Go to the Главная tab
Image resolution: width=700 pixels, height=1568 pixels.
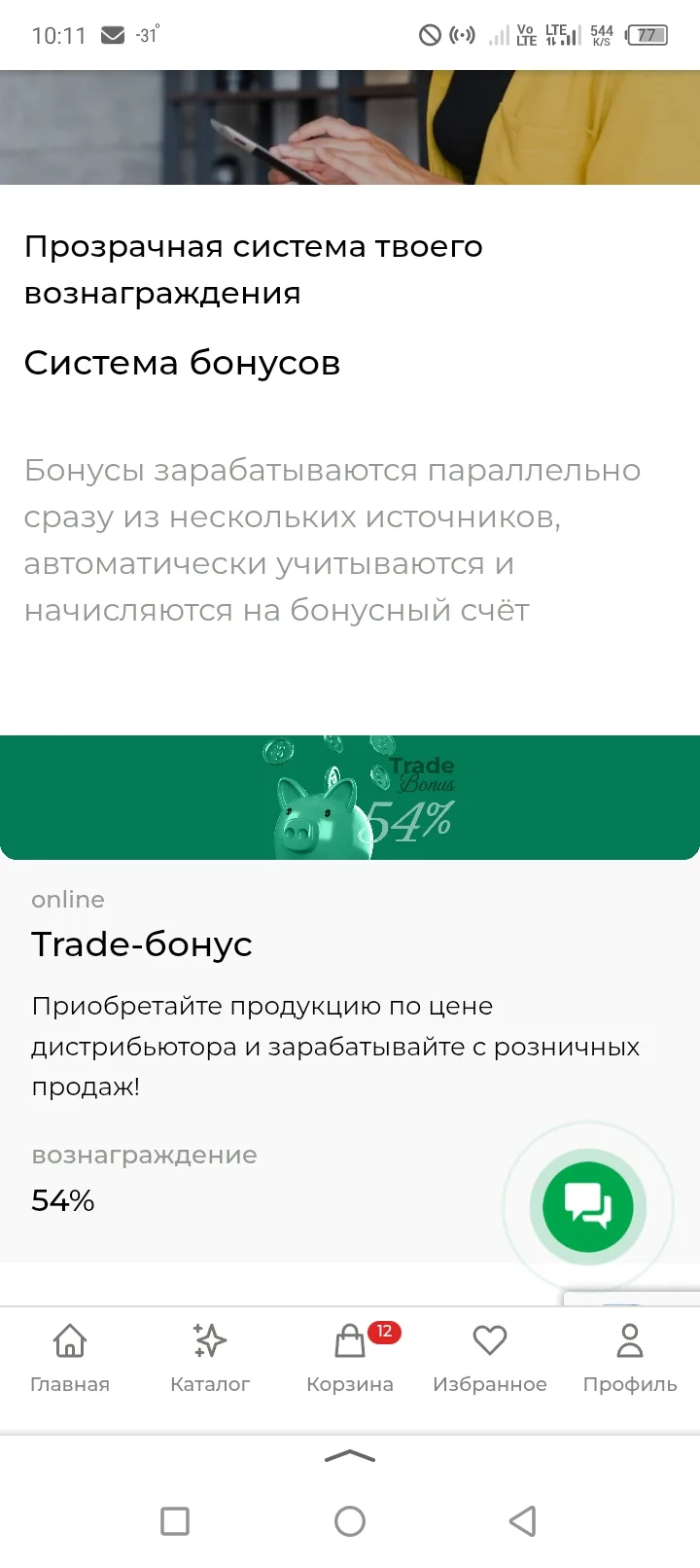point(70,1358)
